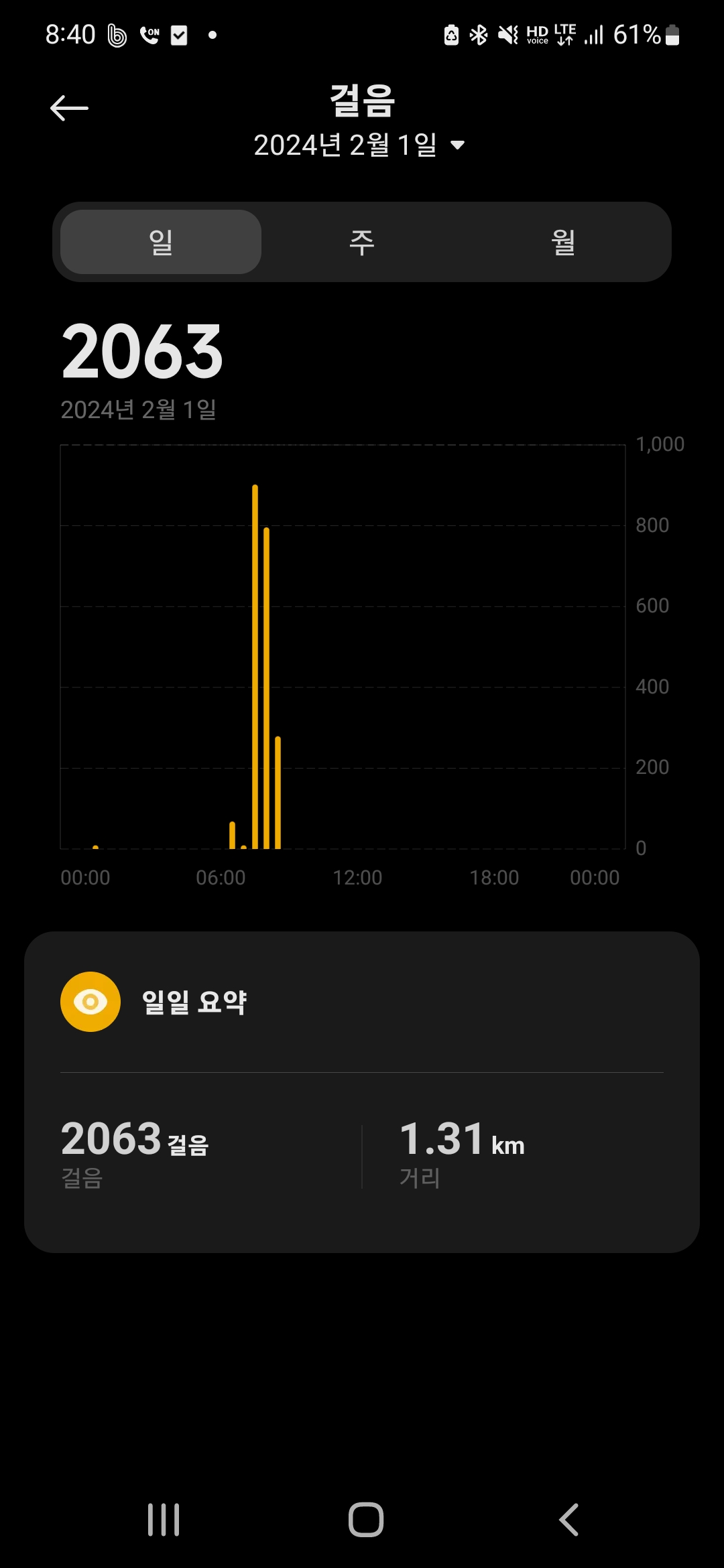724x1568 pixels.
Task: Open recent apps from navigation bar
Action: [x=164, y=1519]
